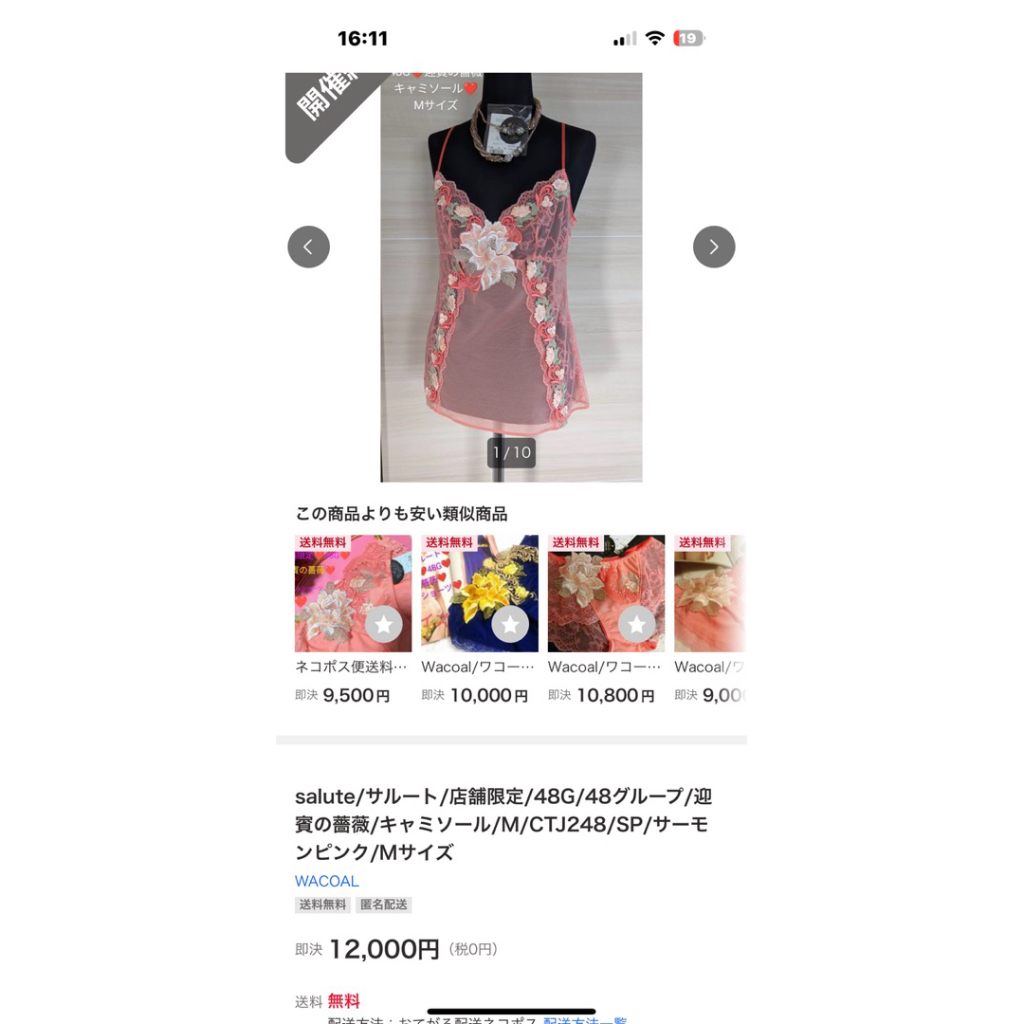The width and height of the screenshot is (1024, 1024).
Task: Show the next product photo
Action: point(713,247)
